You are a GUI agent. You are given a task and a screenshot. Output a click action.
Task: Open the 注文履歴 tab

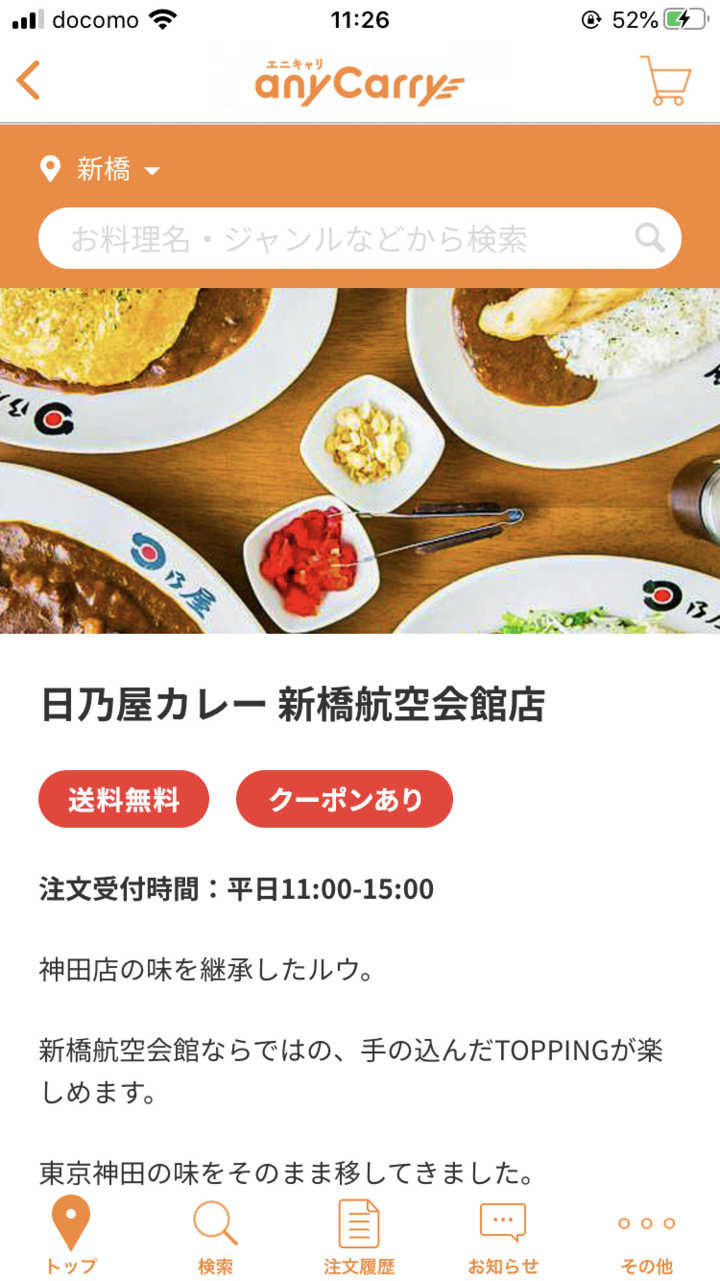359,1237
